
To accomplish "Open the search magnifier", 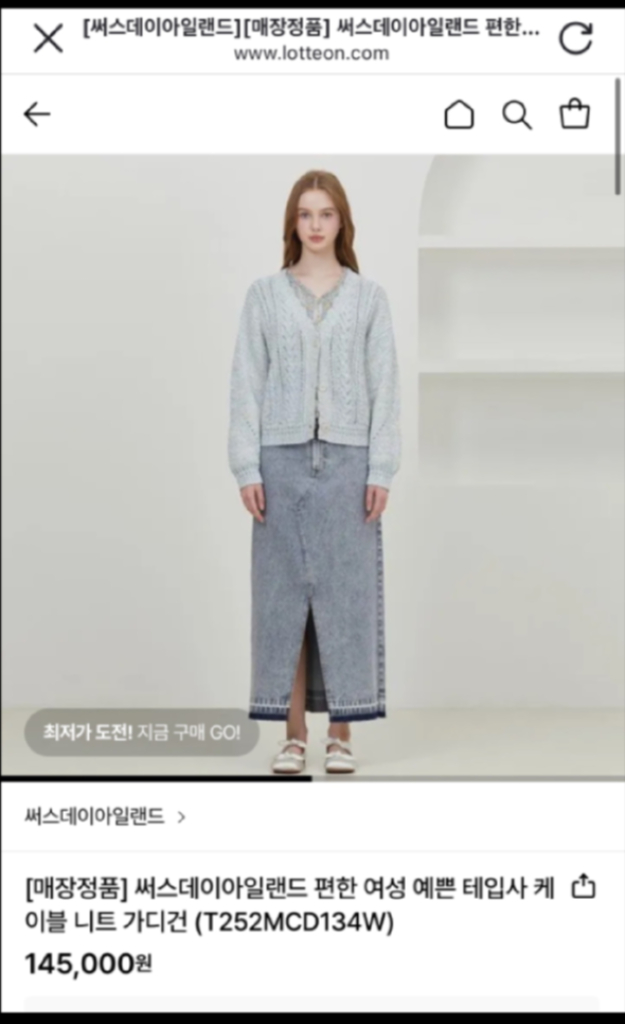I will [x=517, y=116].
